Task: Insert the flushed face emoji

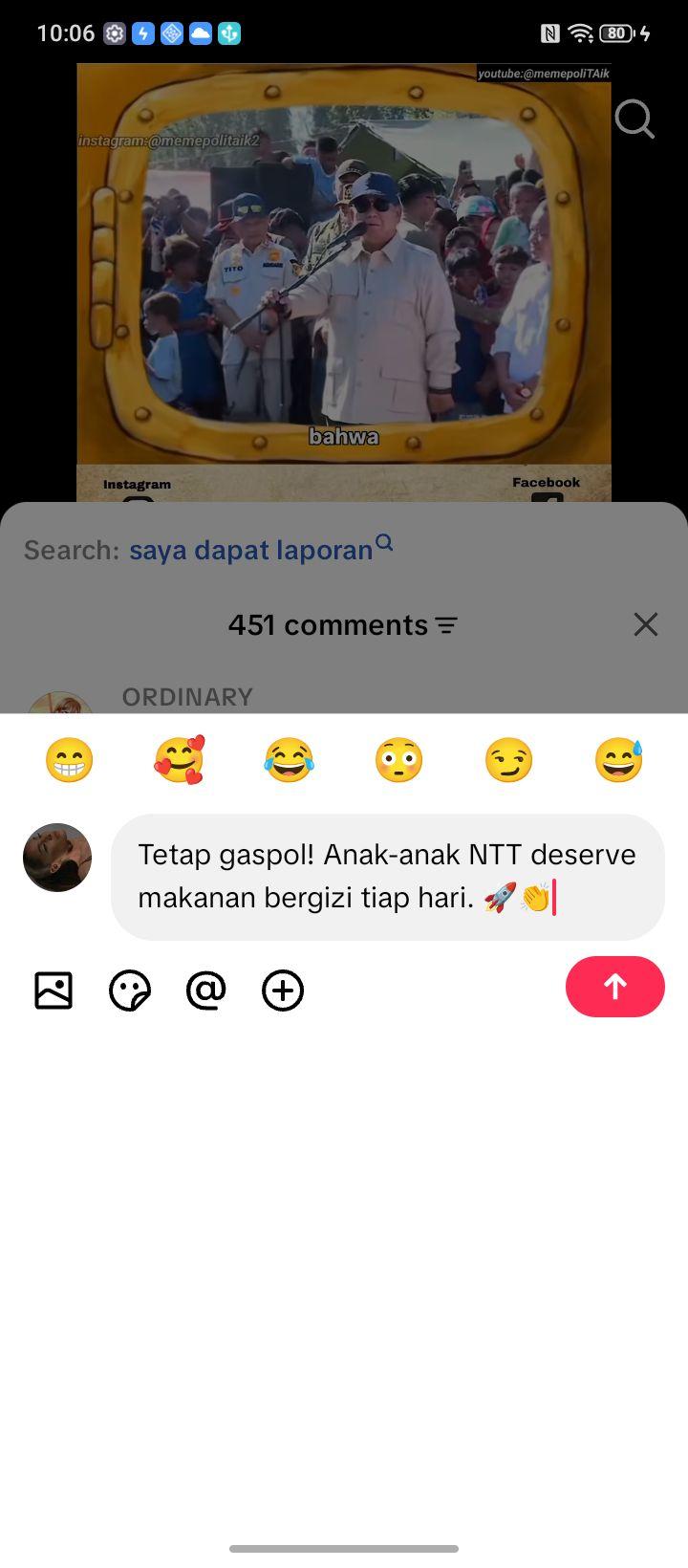Action: tap(398, 761)
